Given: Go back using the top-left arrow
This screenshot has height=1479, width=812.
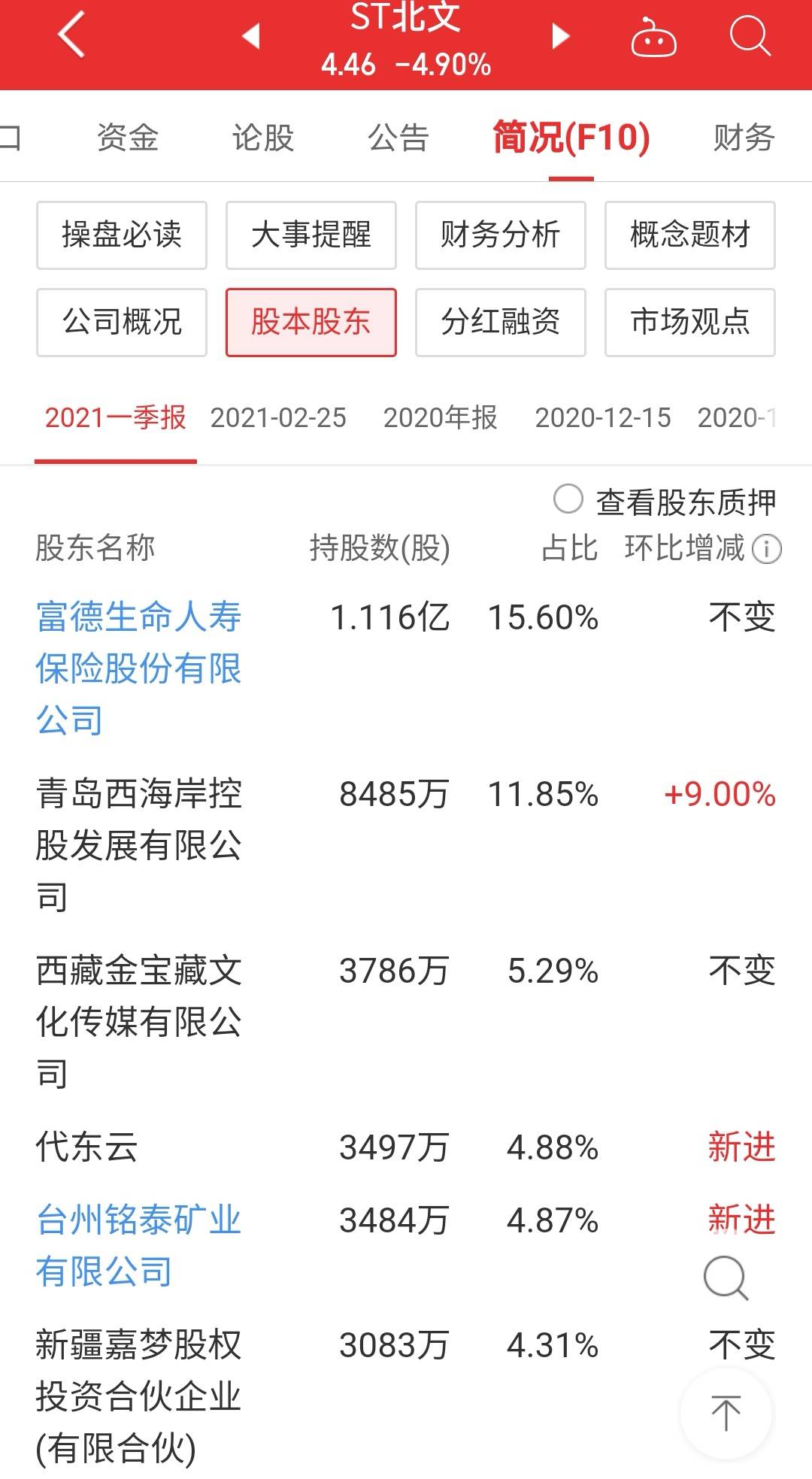Looking at the screenshot, I should 71,35.
